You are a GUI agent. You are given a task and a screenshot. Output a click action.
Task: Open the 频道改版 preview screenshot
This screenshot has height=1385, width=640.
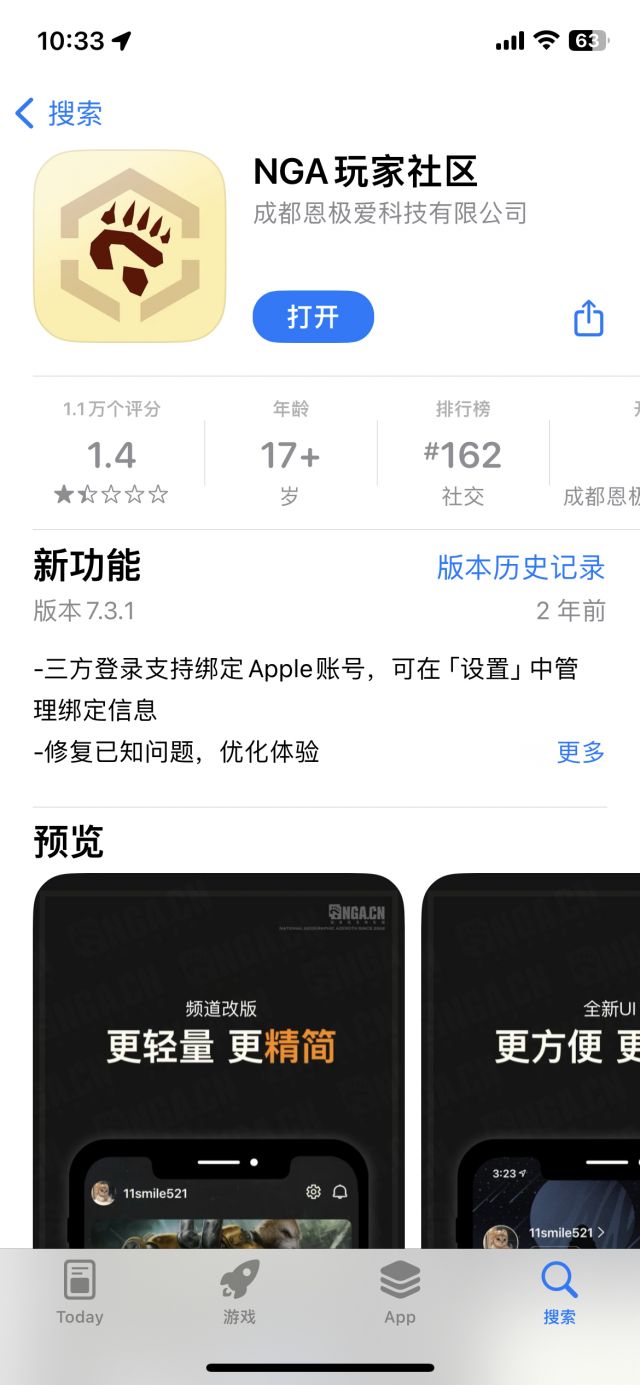[219, 1061]
